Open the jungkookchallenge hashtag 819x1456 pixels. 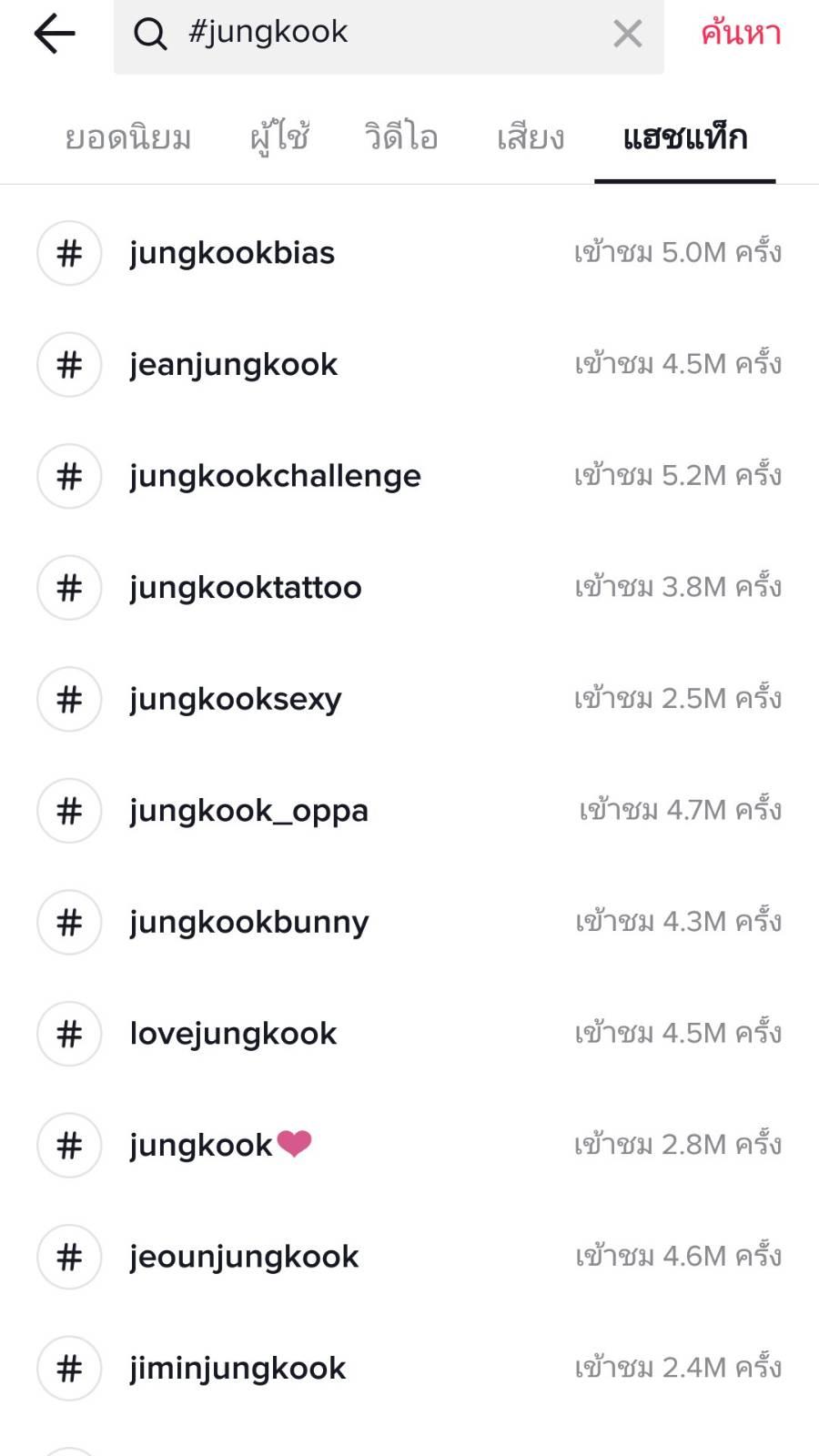coord(275,476)
